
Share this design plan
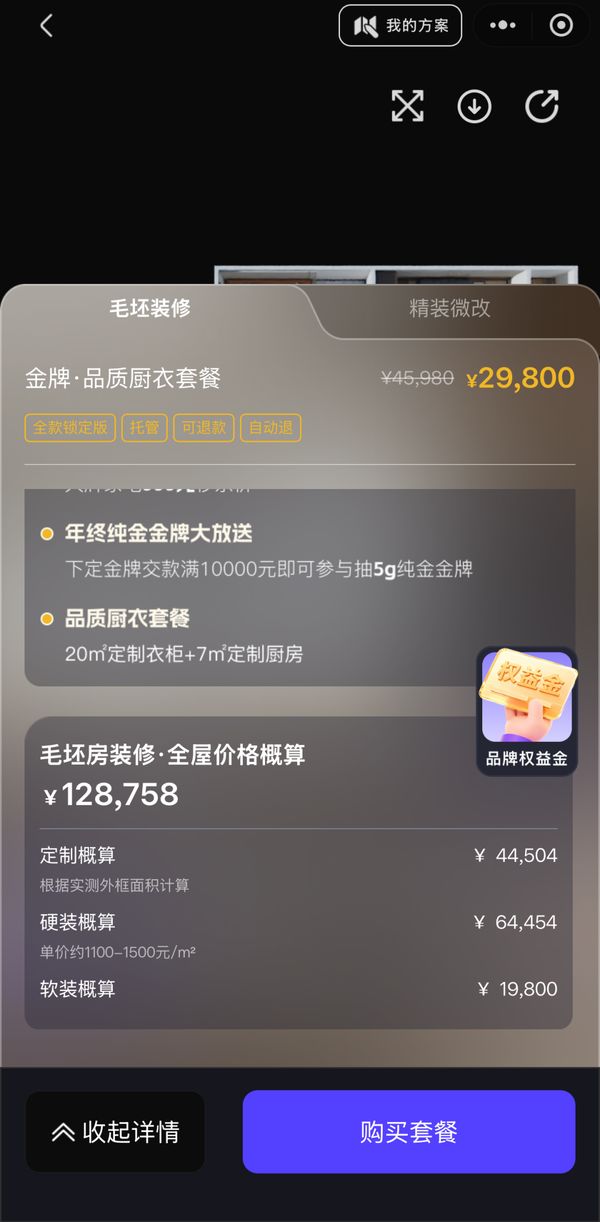[x=542, y=106]
